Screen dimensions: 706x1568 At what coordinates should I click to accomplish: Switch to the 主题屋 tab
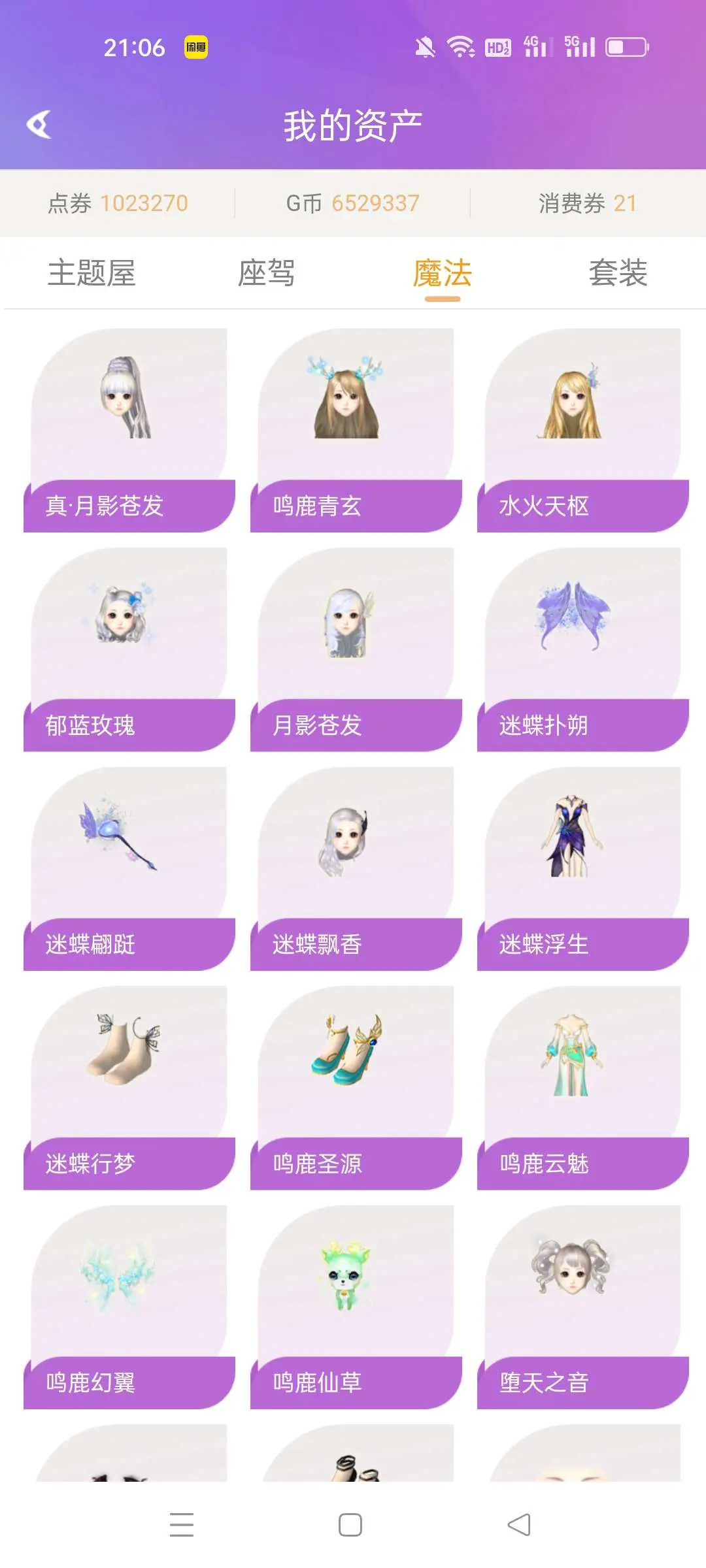(92, 272)
